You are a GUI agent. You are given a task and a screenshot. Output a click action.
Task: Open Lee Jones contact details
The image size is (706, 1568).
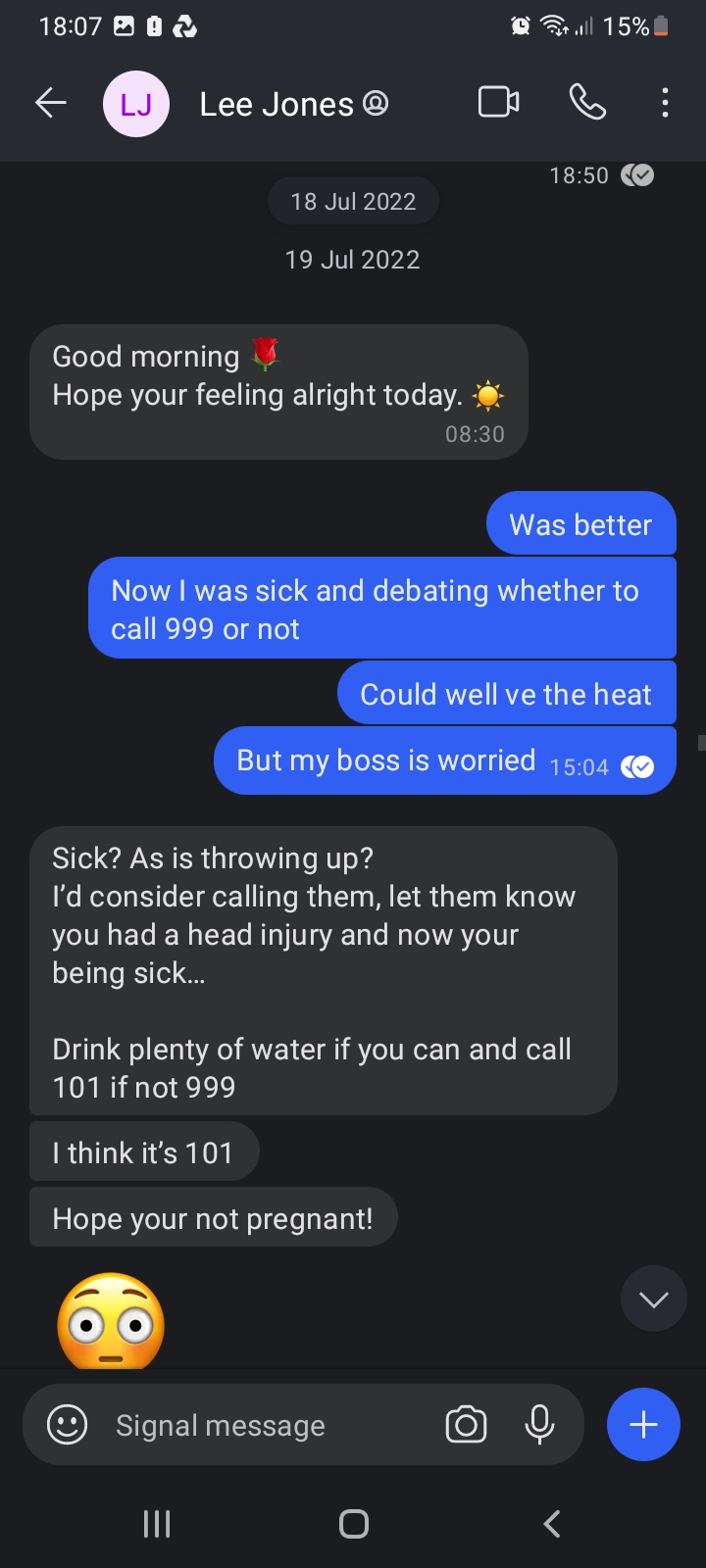point(277,104)
